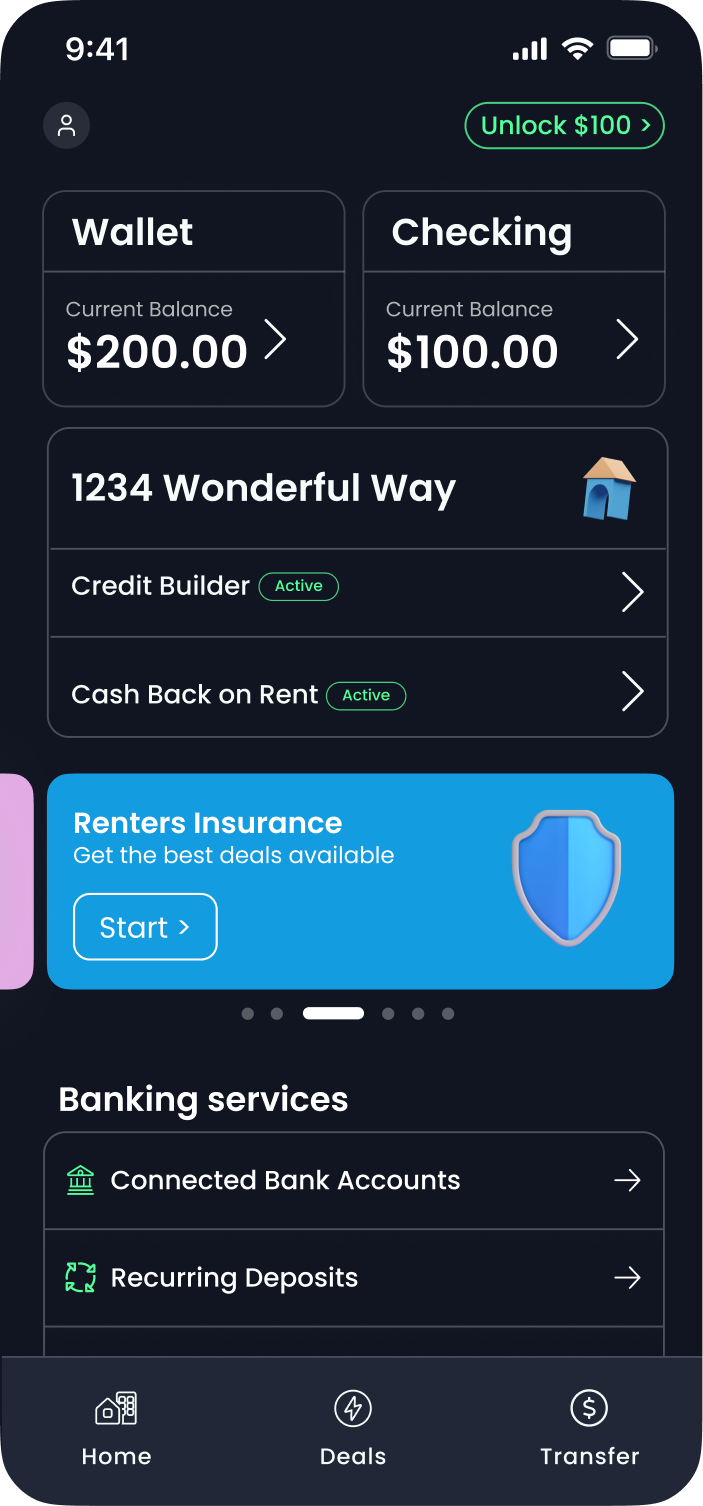Open Recurring Deposits
The width and height of the screenshot is (703, 1506).
pyautogui.click(x=354, y=1277)
